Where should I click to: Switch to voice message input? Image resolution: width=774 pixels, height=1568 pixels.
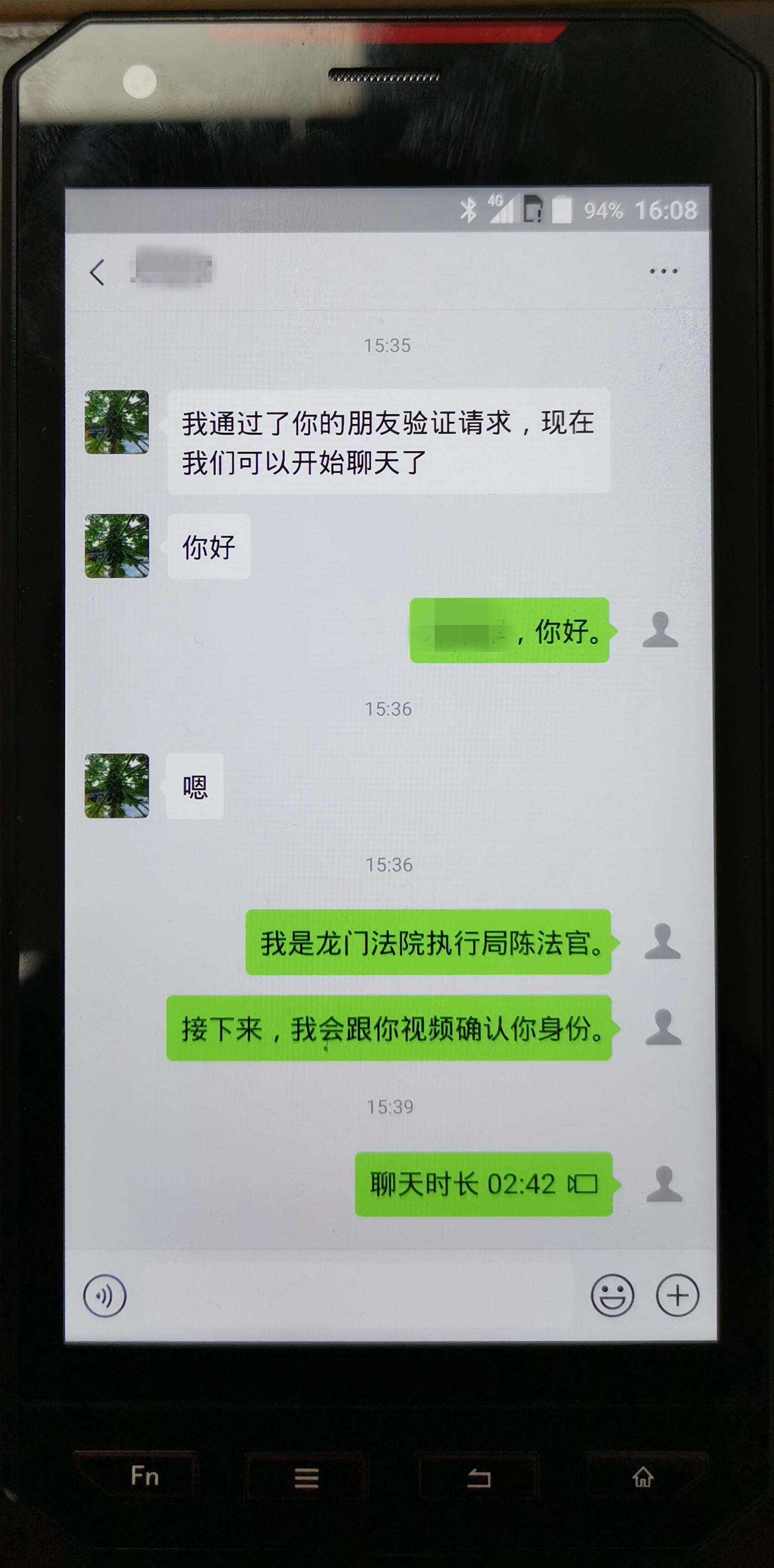click(105, 1295)
